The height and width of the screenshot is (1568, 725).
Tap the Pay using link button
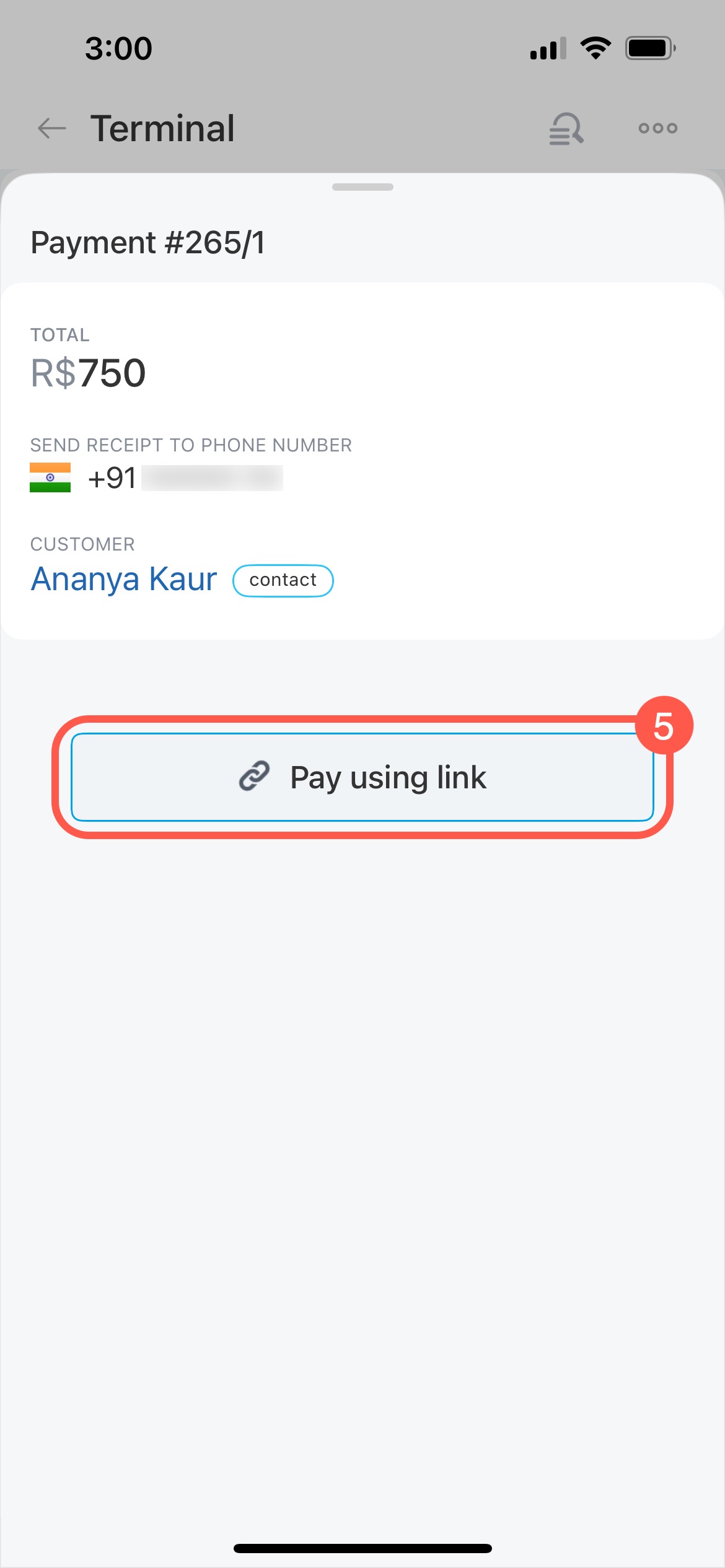click(x=362, y=777)
